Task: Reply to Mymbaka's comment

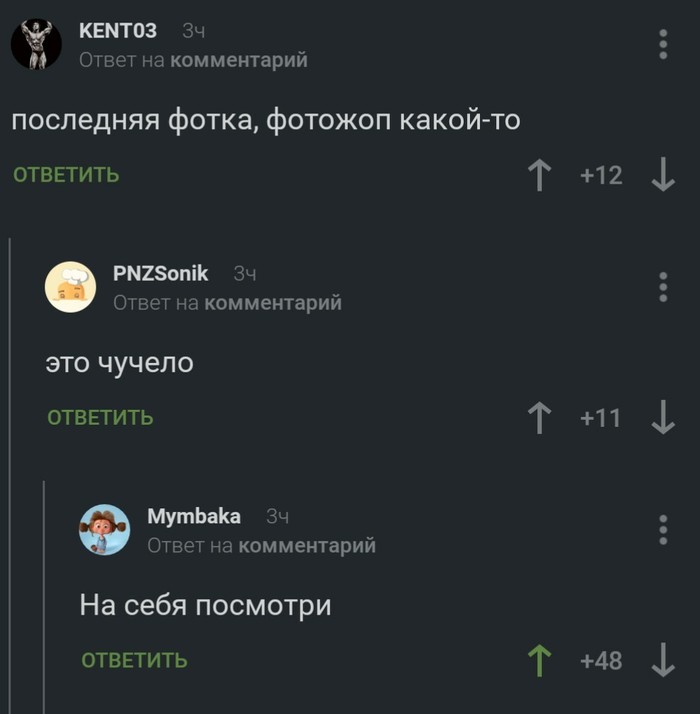Action: pos(134,660)
